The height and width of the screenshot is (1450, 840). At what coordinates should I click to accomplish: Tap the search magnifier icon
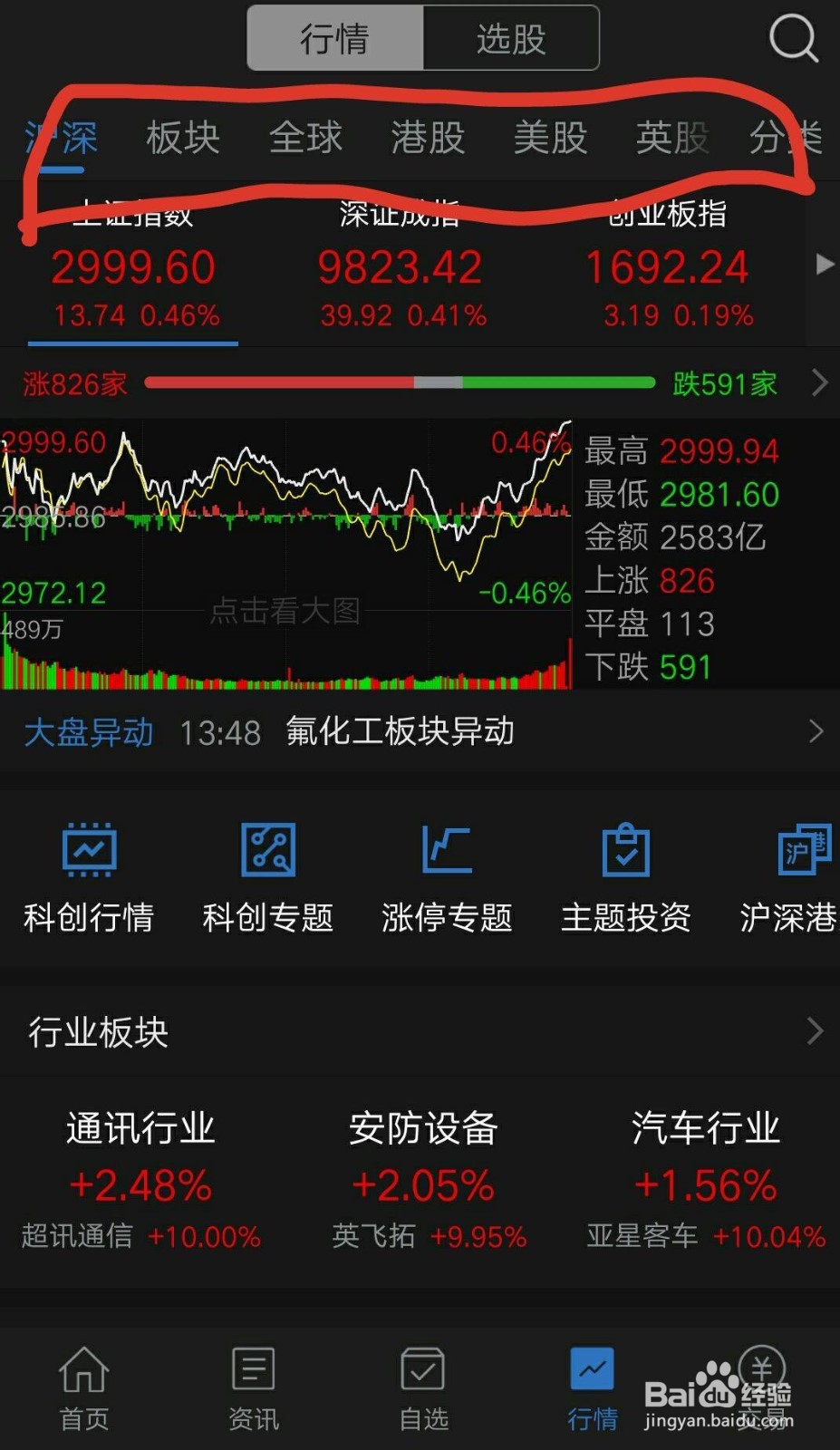[793, 38]
